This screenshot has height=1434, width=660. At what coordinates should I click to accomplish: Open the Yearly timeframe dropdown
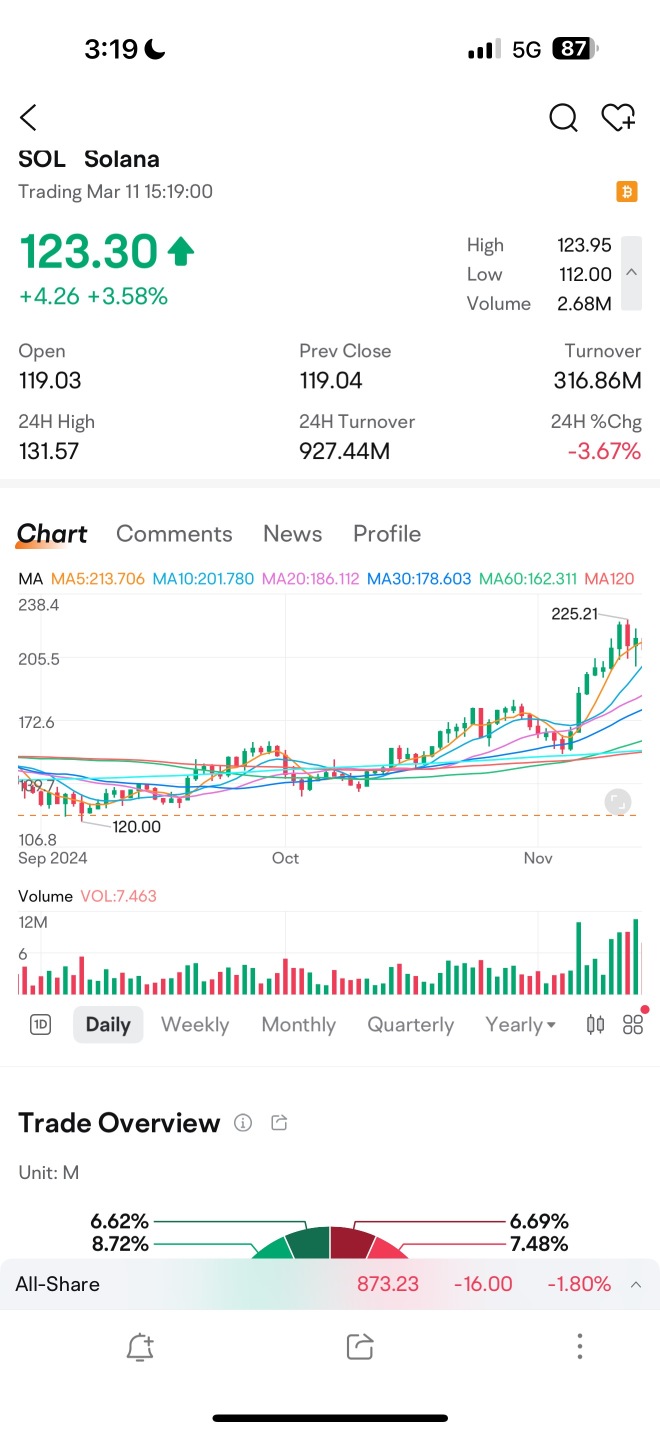click(x=520, y=1025)
